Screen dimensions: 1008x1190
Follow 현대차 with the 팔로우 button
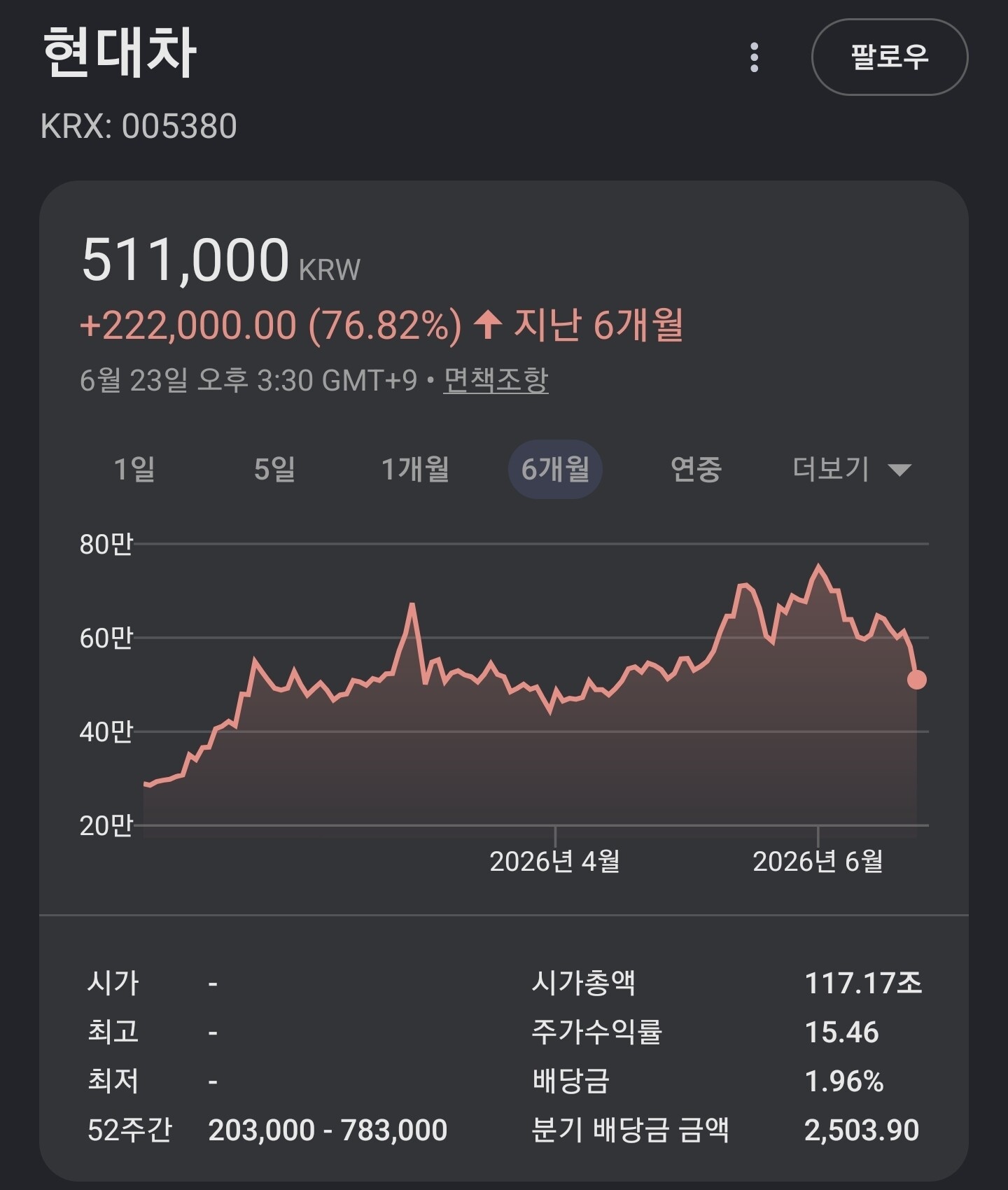point(890,57)
